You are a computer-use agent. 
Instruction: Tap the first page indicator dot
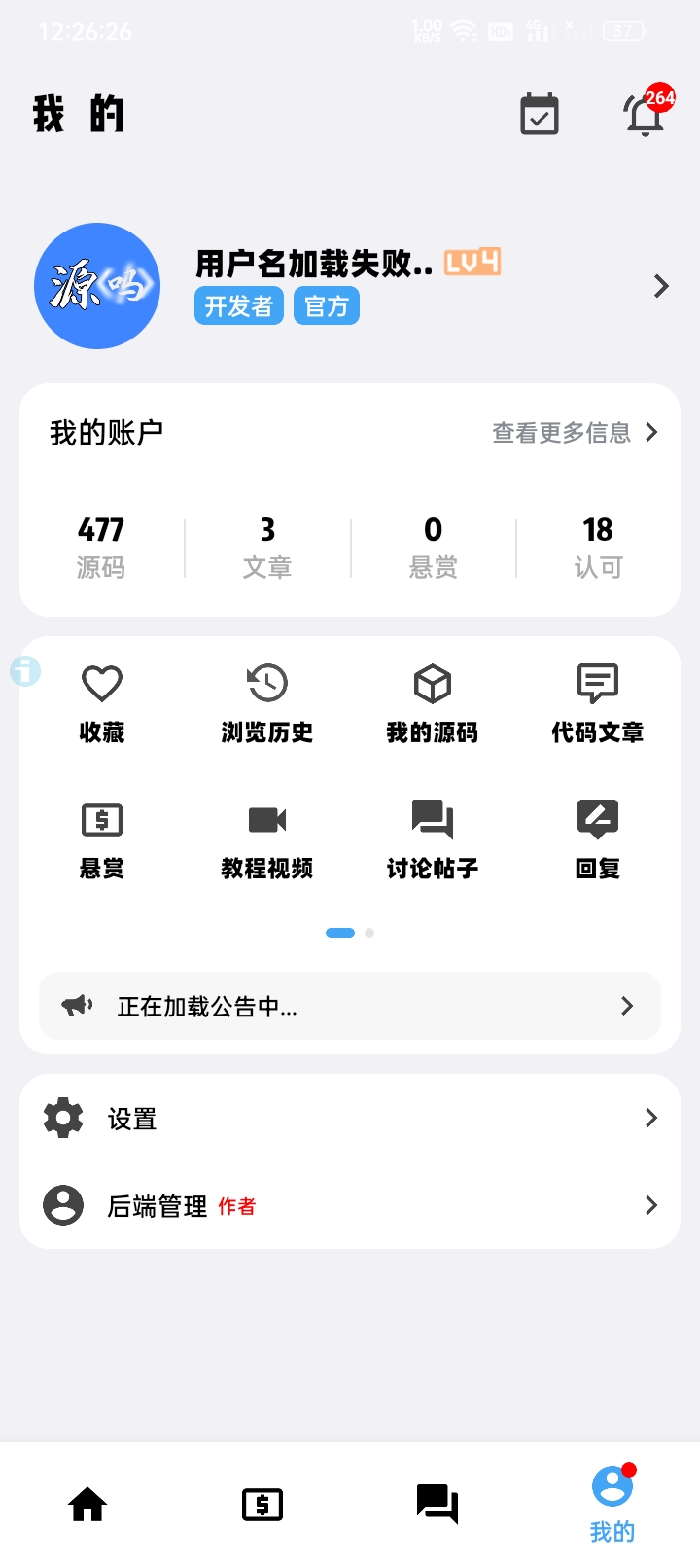(x=340, y=932)
